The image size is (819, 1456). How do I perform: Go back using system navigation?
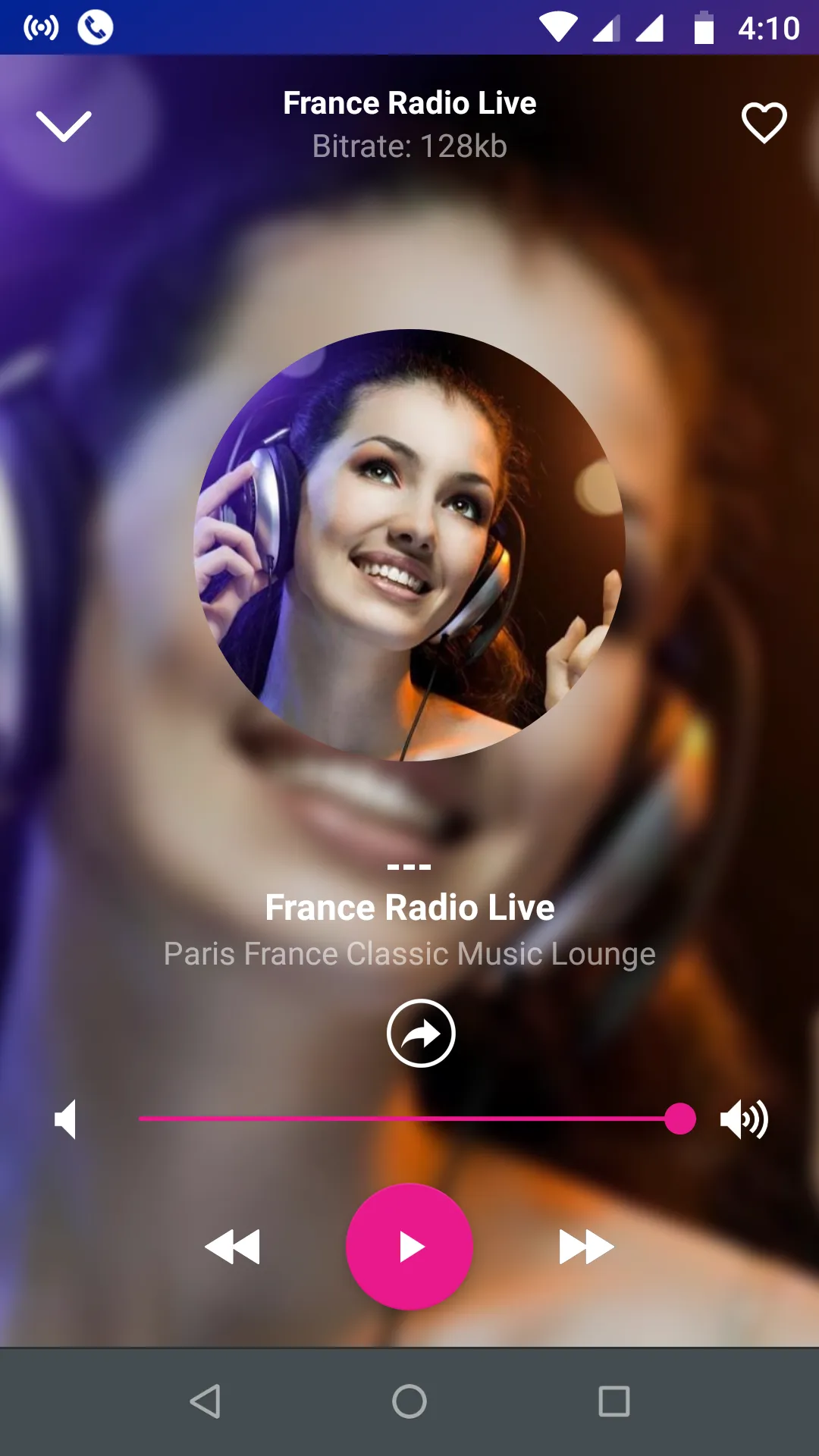205,1401
